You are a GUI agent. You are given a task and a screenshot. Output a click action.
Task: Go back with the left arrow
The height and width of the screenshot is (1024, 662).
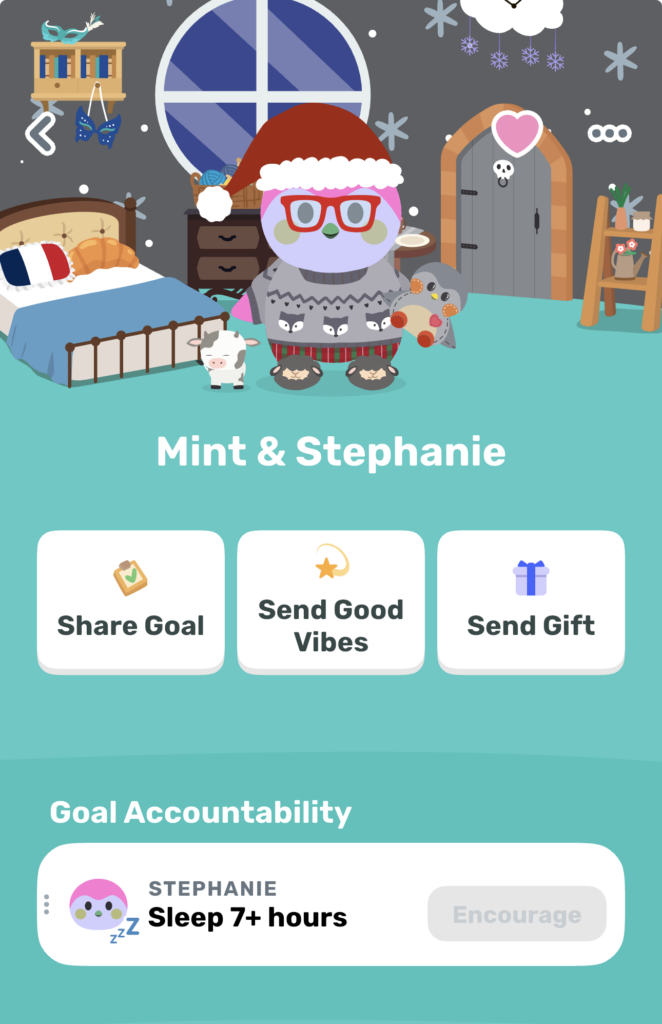[40, 133]
